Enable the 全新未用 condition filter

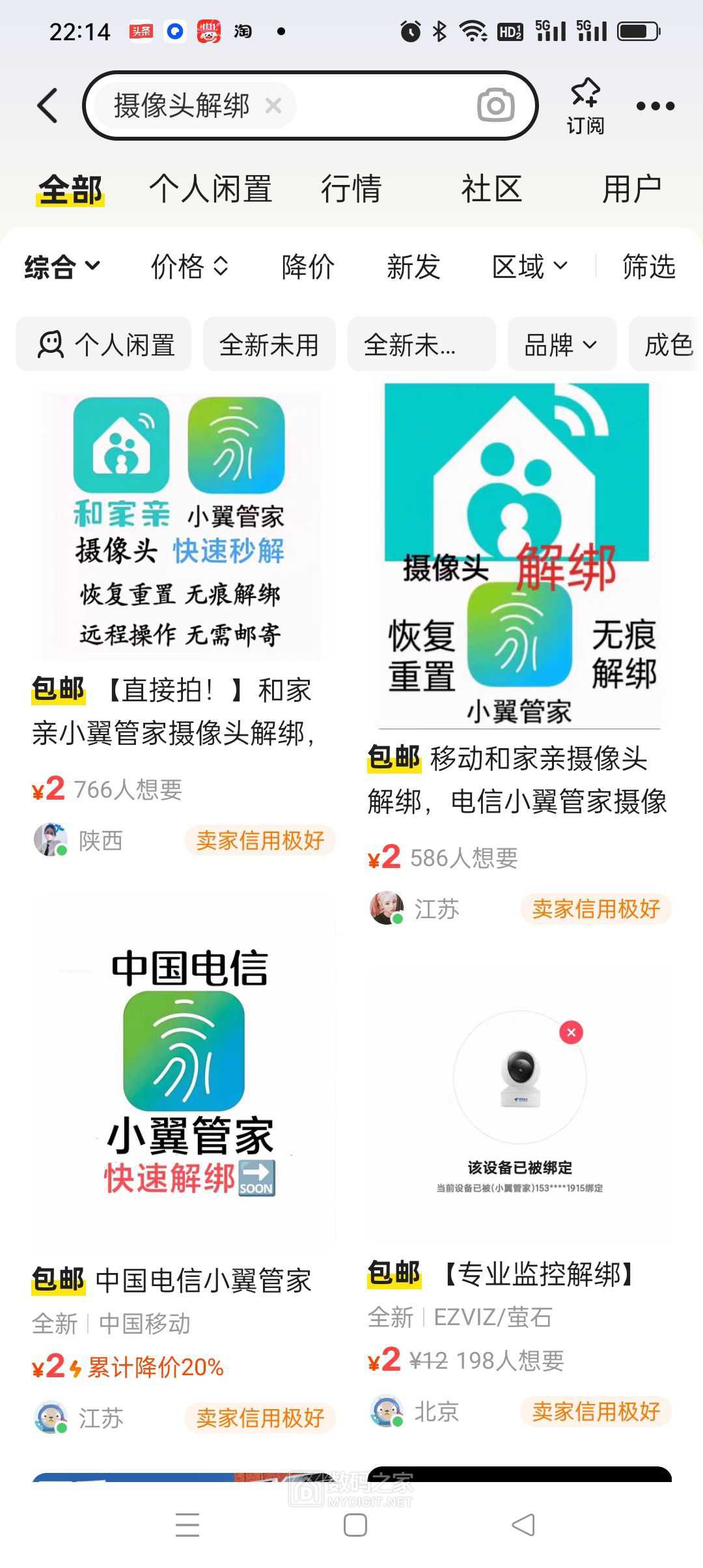point(268,344)
